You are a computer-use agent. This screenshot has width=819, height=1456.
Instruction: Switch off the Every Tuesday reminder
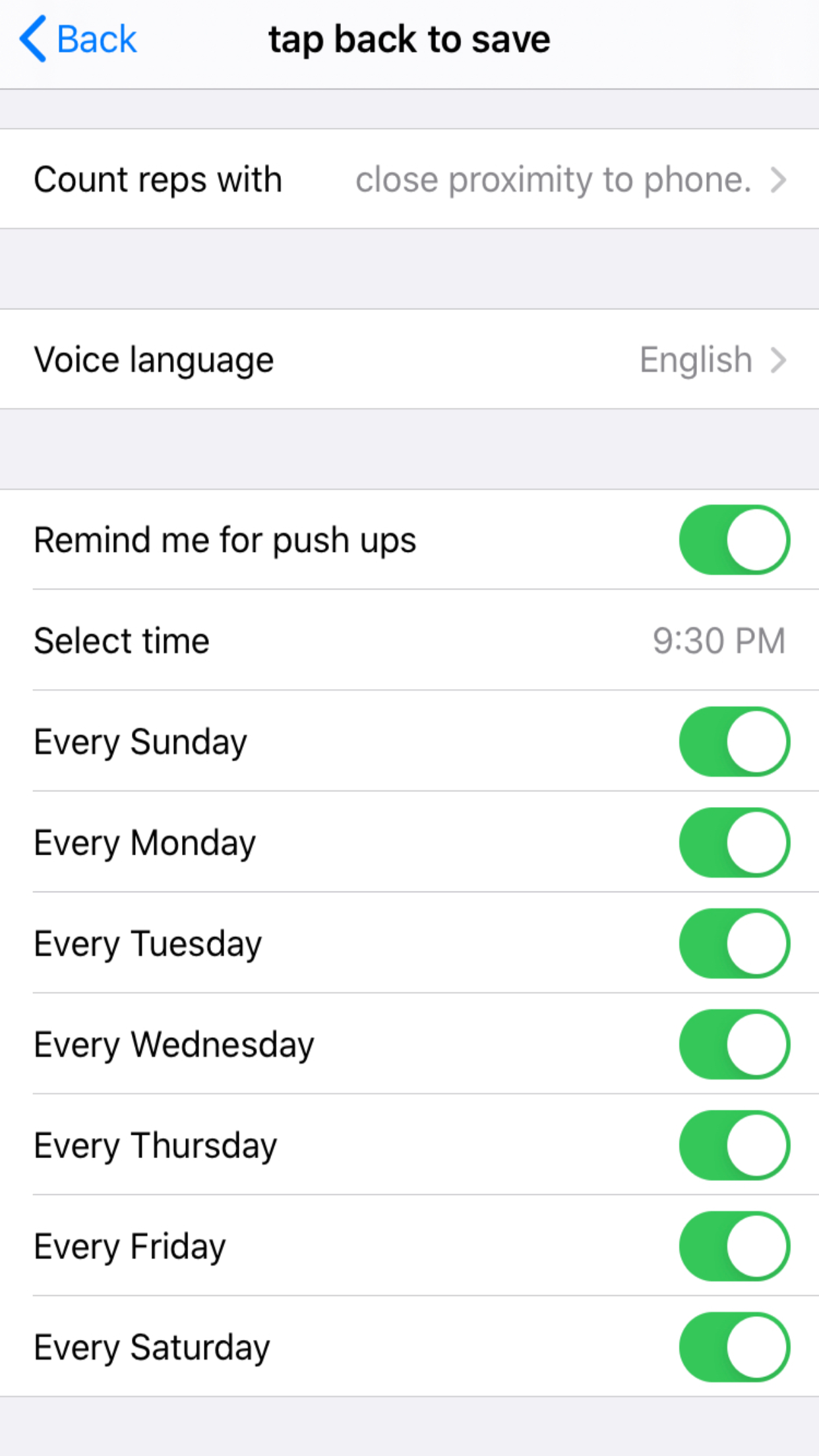point(734,944)
